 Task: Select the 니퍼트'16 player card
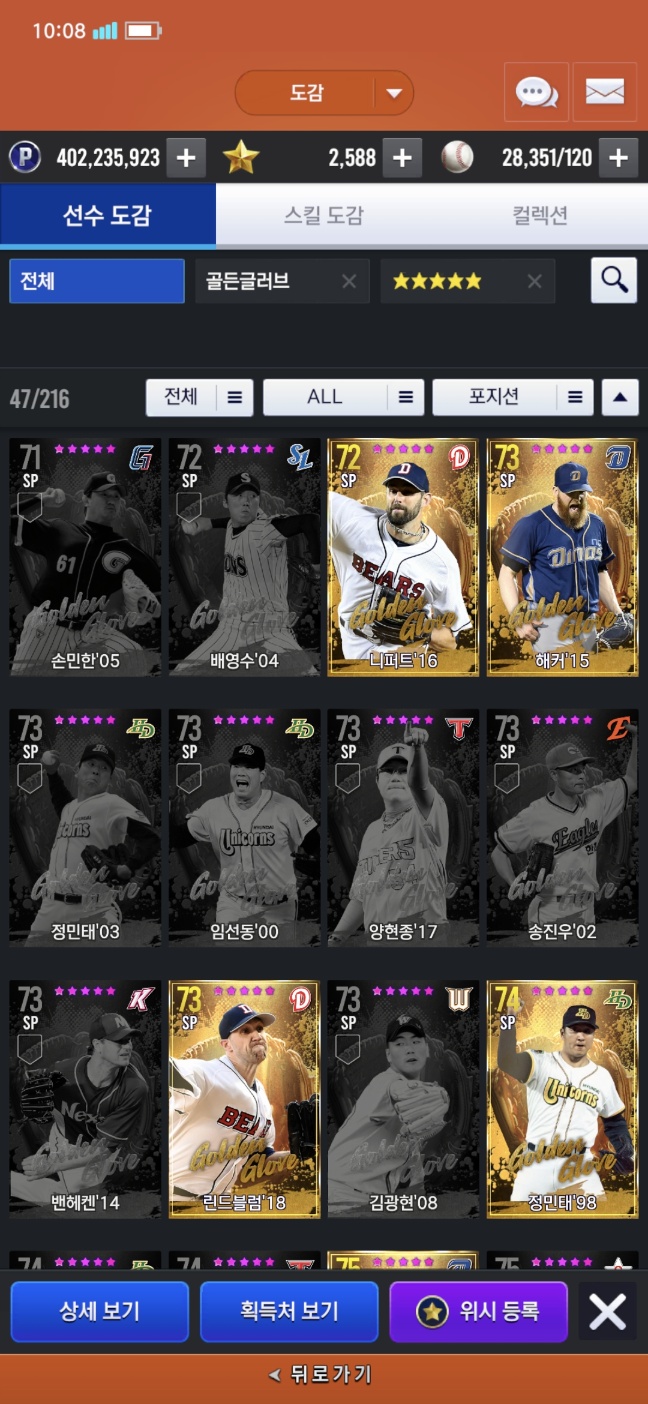pyautogui.click(x=403, y=556)
